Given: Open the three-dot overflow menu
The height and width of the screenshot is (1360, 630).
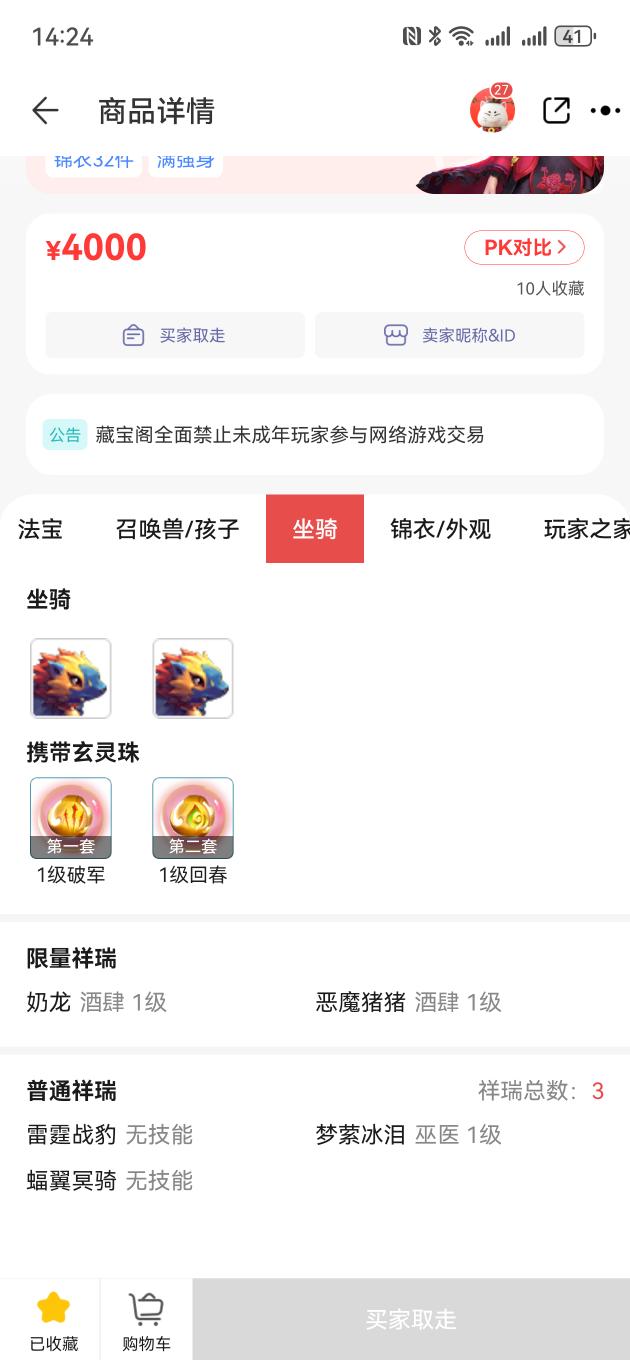Looking at the screenshot, I should (605, 111).
